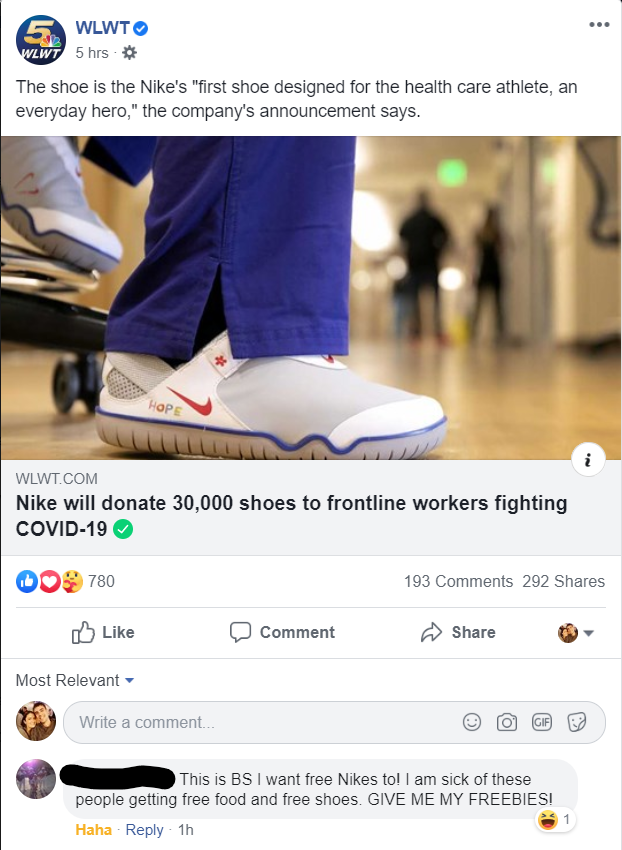View the 292 Shares list
Image resolution: width=622 pixels, height=850 pixels.
coord(563,581)
